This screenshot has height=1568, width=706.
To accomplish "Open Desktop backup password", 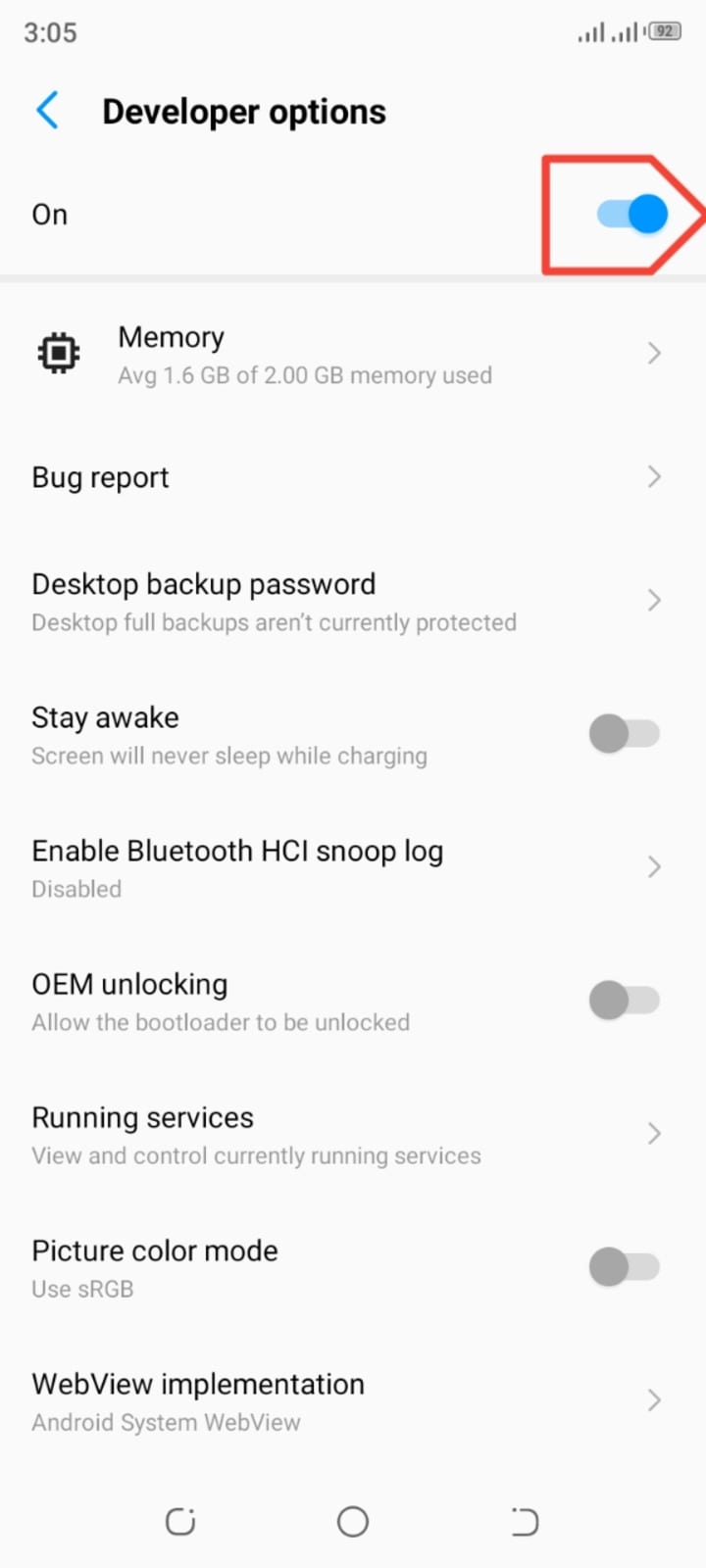I will point(353,601).
